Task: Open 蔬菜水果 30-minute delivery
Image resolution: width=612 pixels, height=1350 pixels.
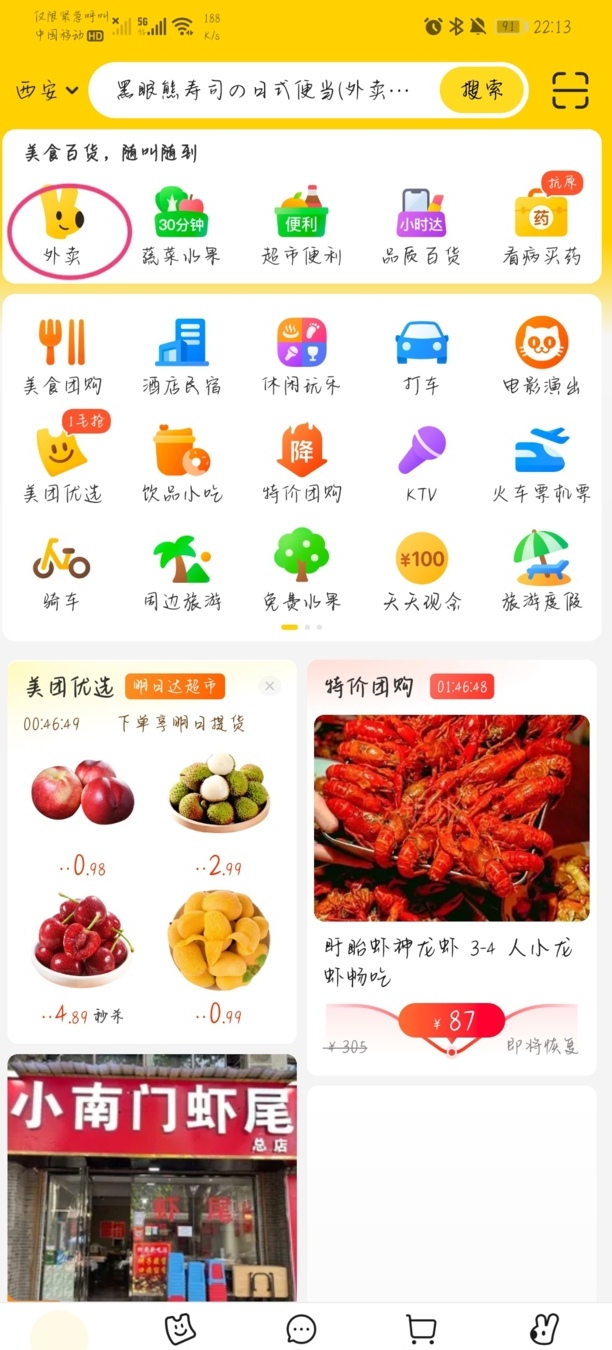Action: coord(180,226)
